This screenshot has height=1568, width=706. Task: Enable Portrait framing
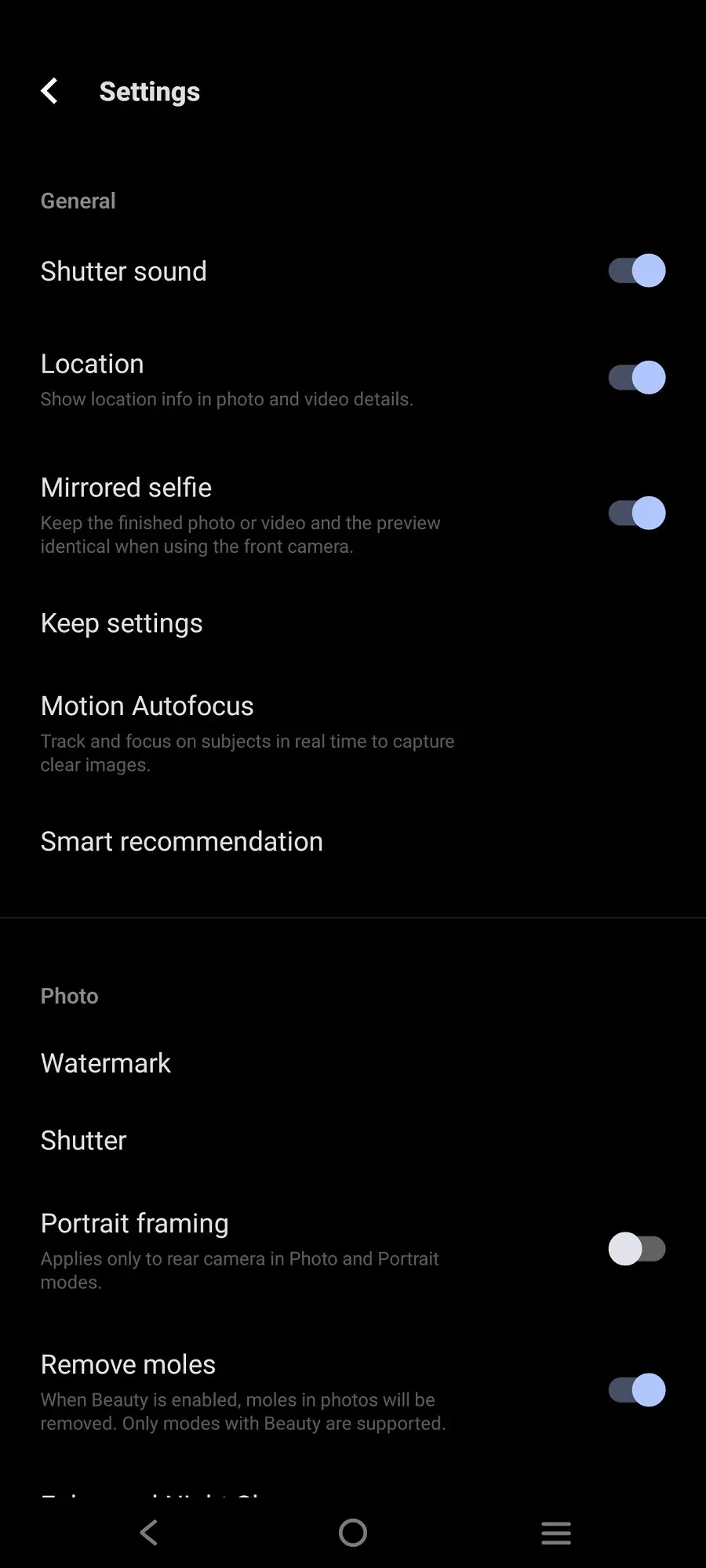637,1249
